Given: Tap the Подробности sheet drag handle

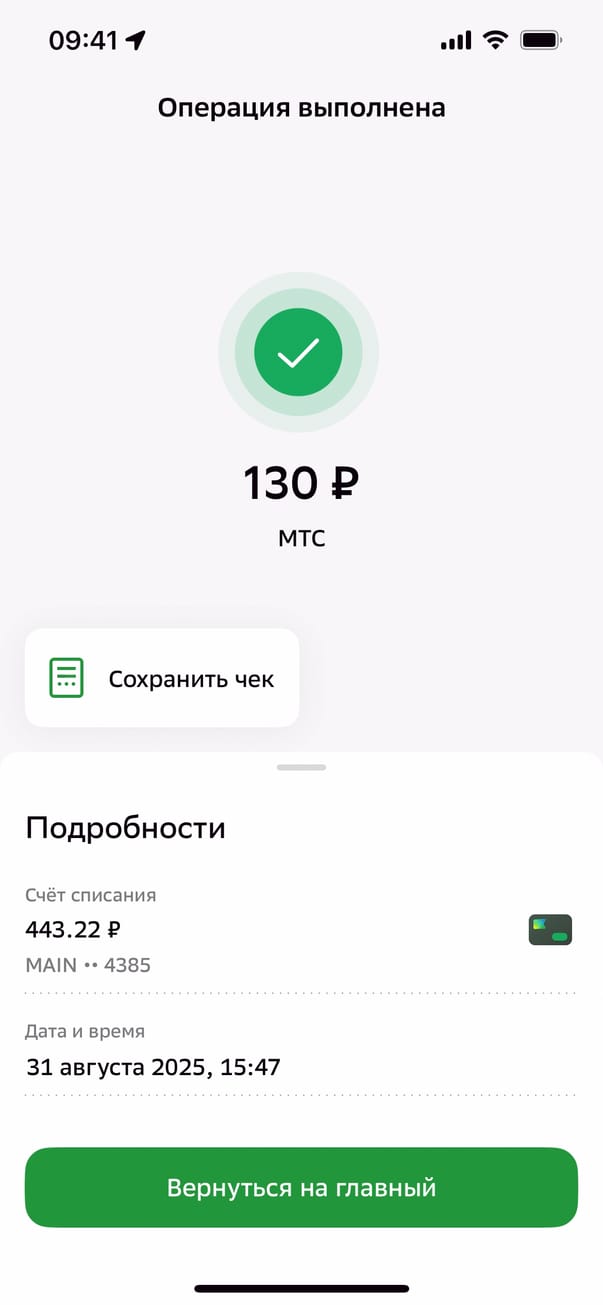Looking at the screenshot, I should (301, 767).
